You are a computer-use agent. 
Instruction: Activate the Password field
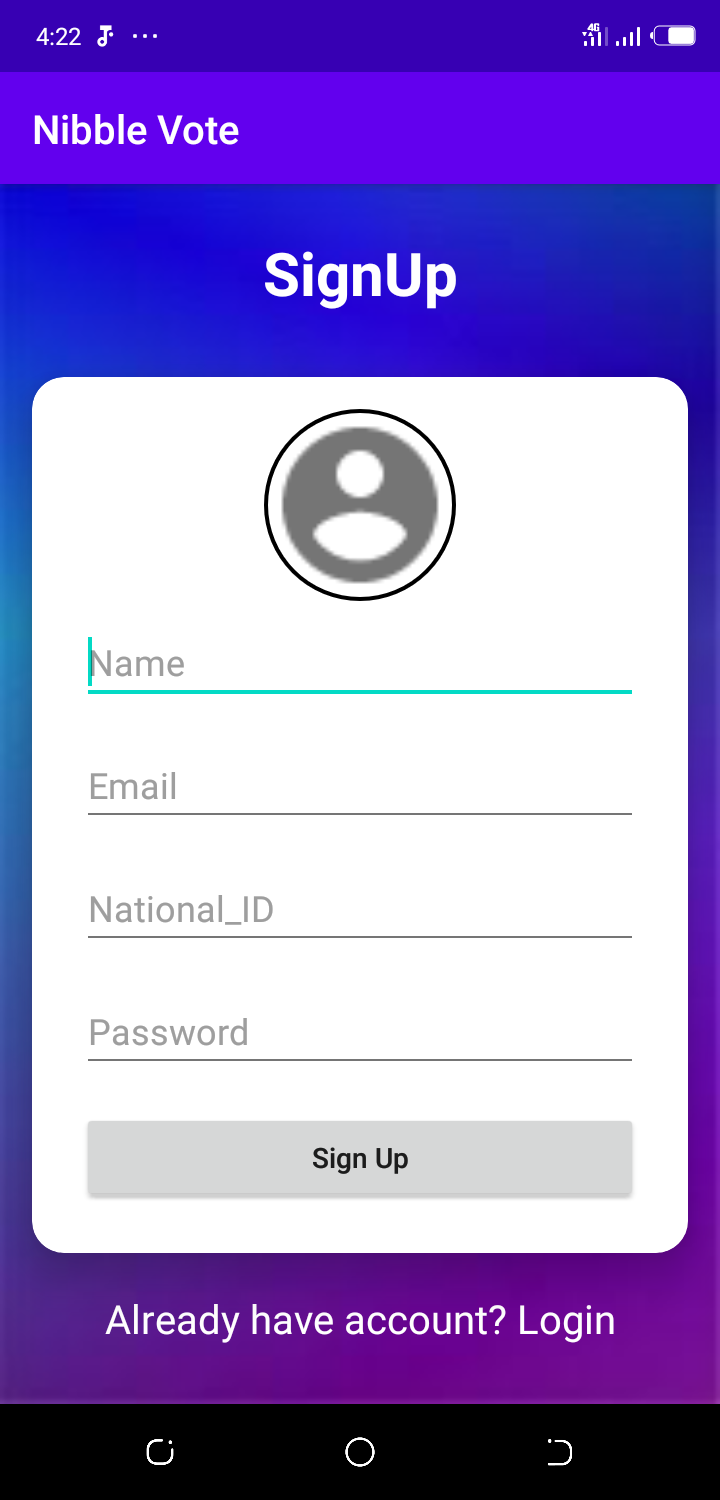click(360, 1033)
